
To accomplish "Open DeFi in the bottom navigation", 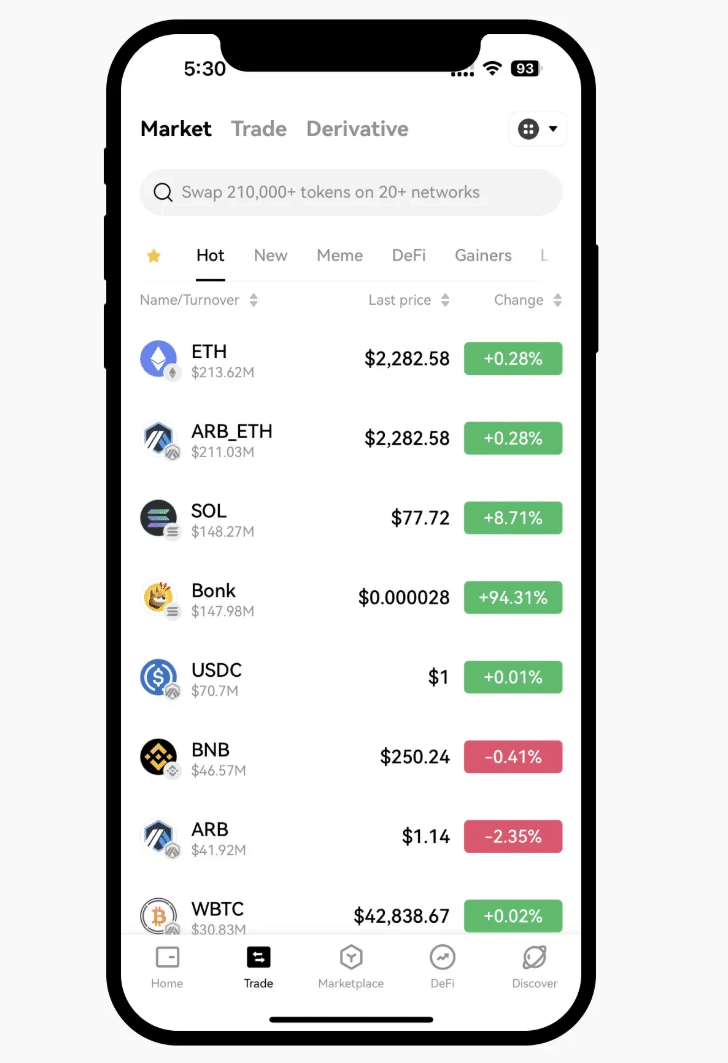I will (442, 967).
